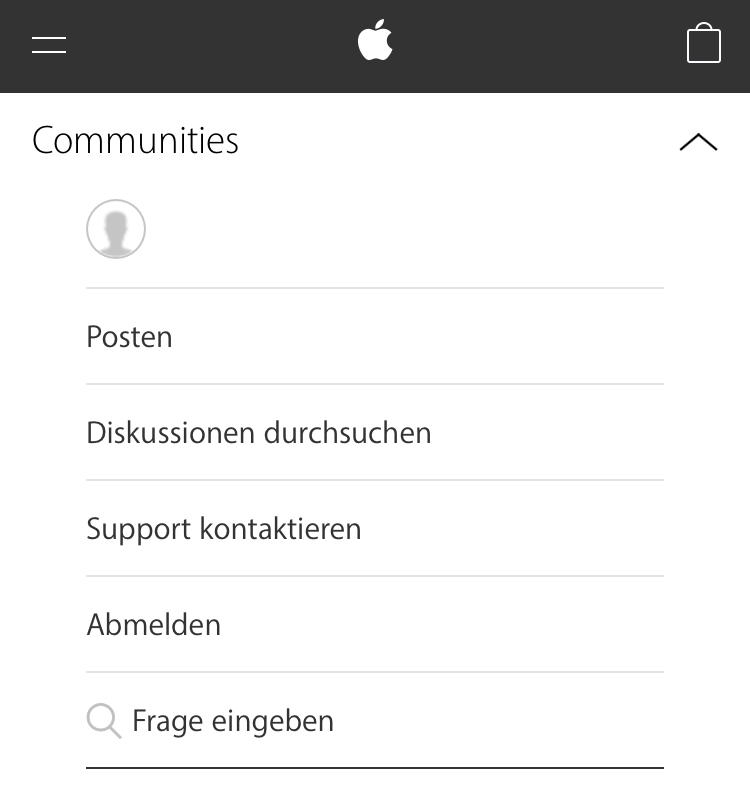Screen dimensions: 750x804
Task: Open the user profile avatar
Action: tap(116, 229)
